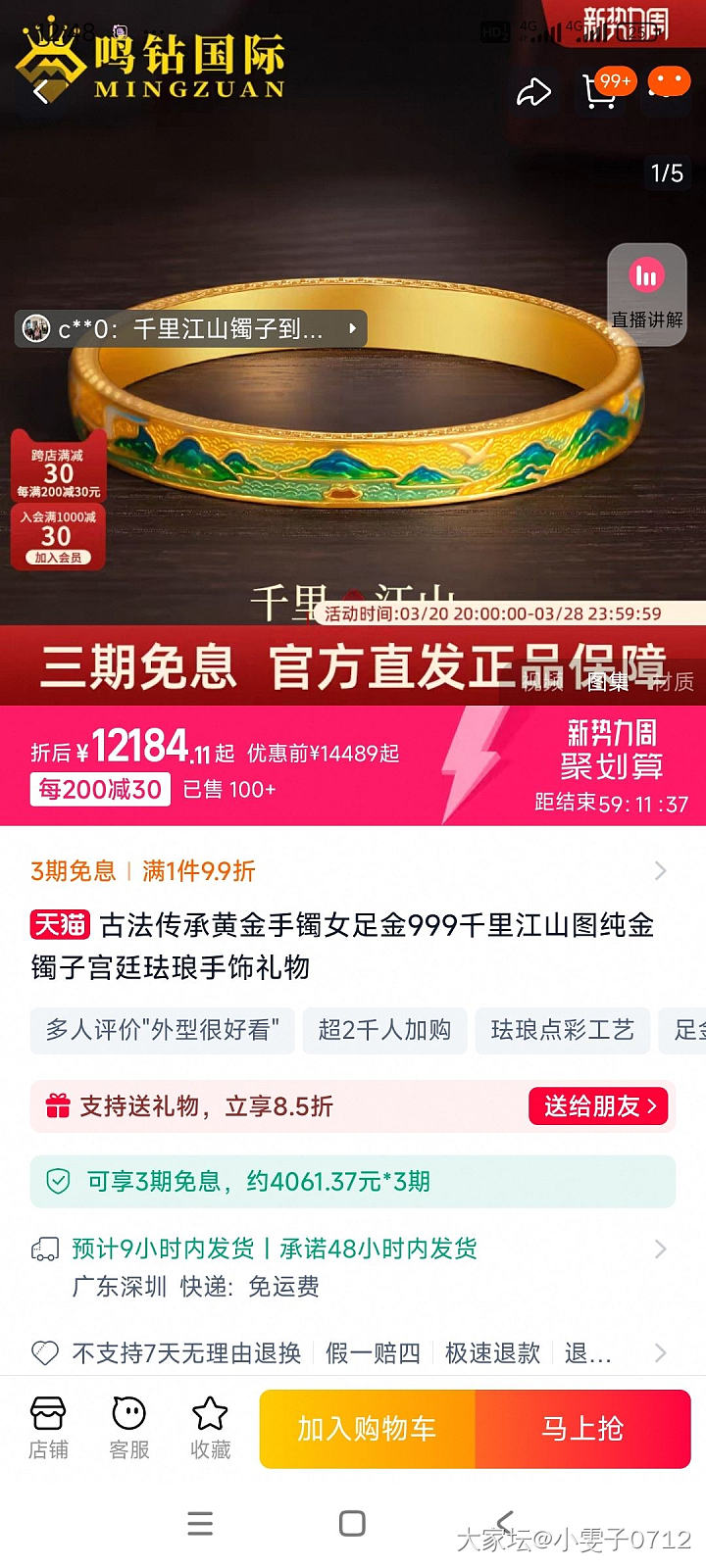Switch to the 图集 gallery tab
Screen dimensions: 706x1568
tap(607, 682)
